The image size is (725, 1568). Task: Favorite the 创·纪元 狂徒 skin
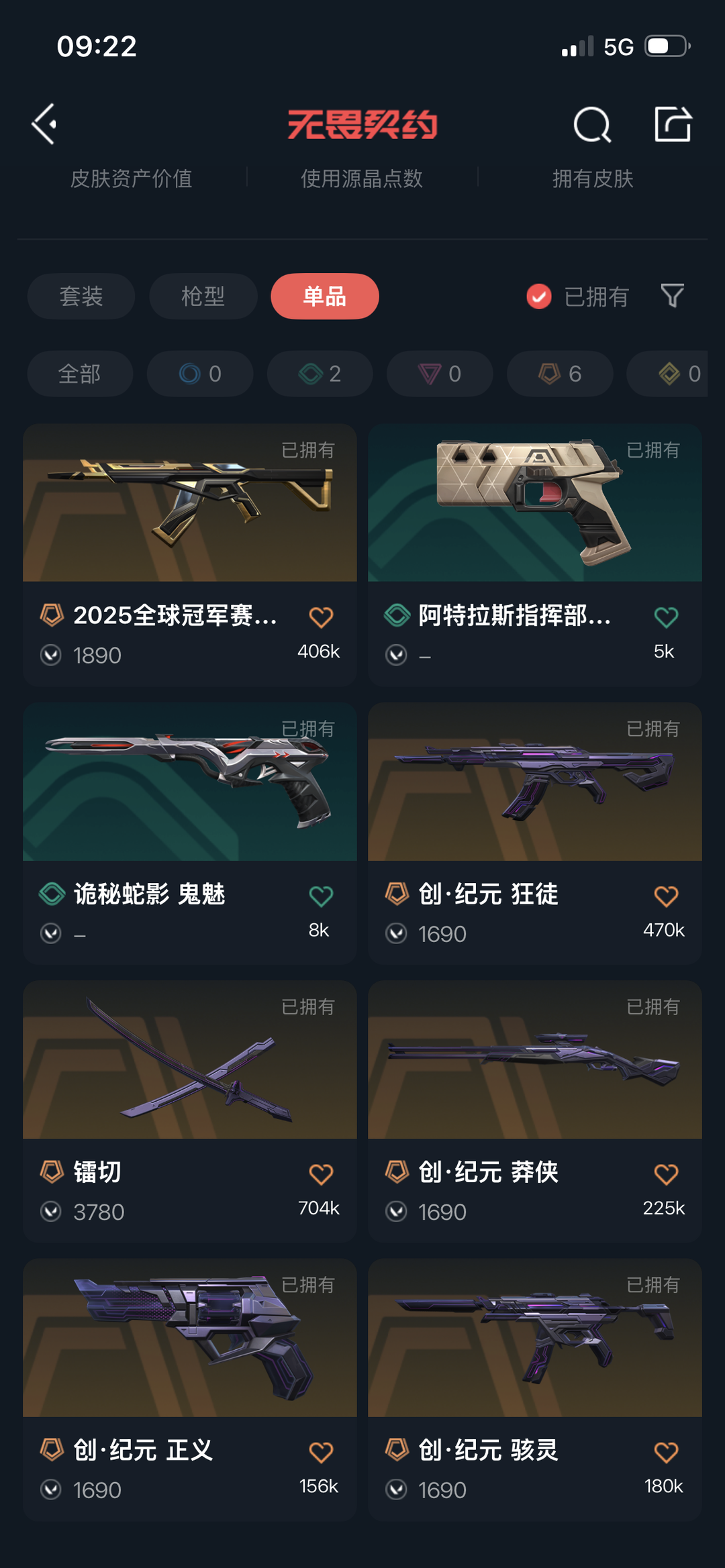665,894
